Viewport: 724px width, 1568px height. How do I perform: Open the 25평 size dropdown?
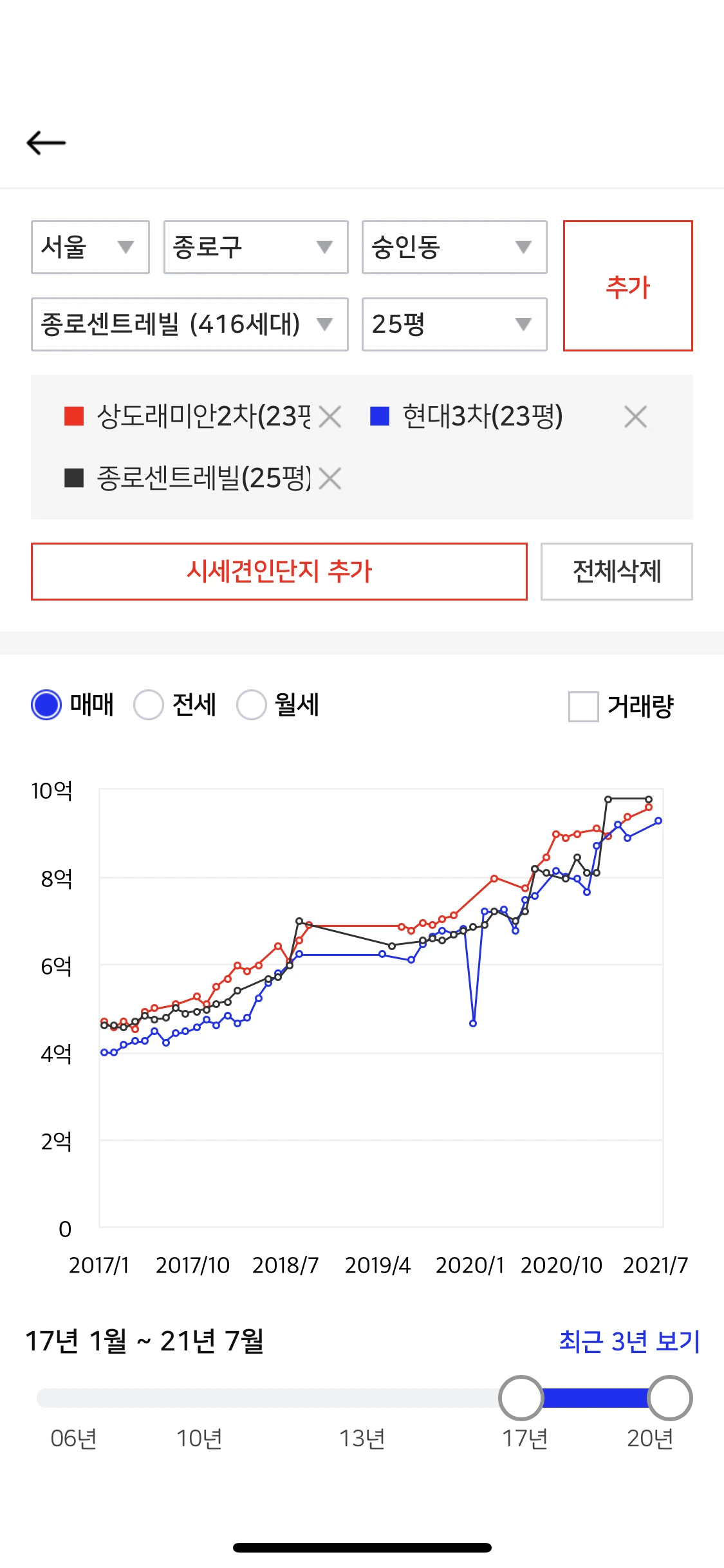tap(454, 324)
